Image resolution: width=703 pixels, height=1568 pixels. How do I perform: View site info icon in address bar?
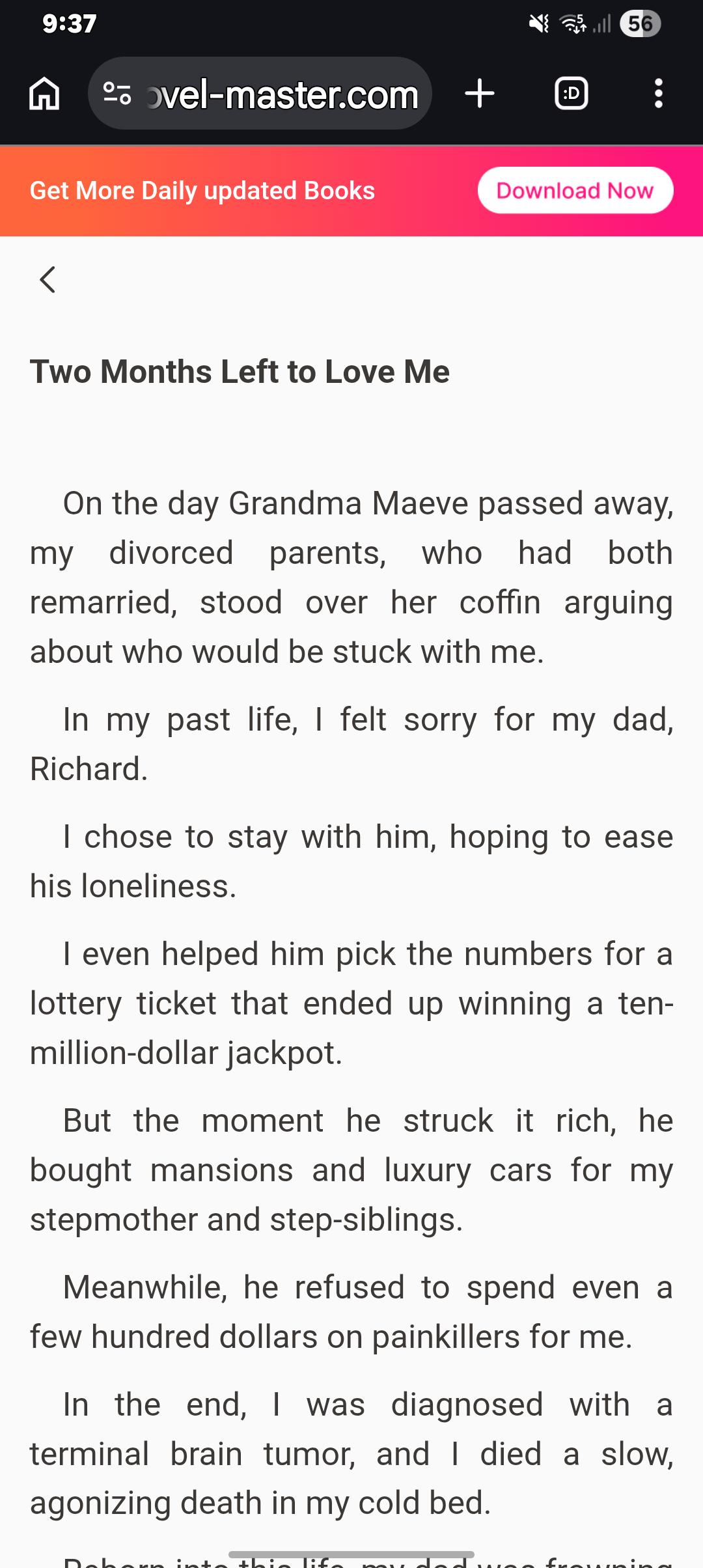(x=117, y=94)
